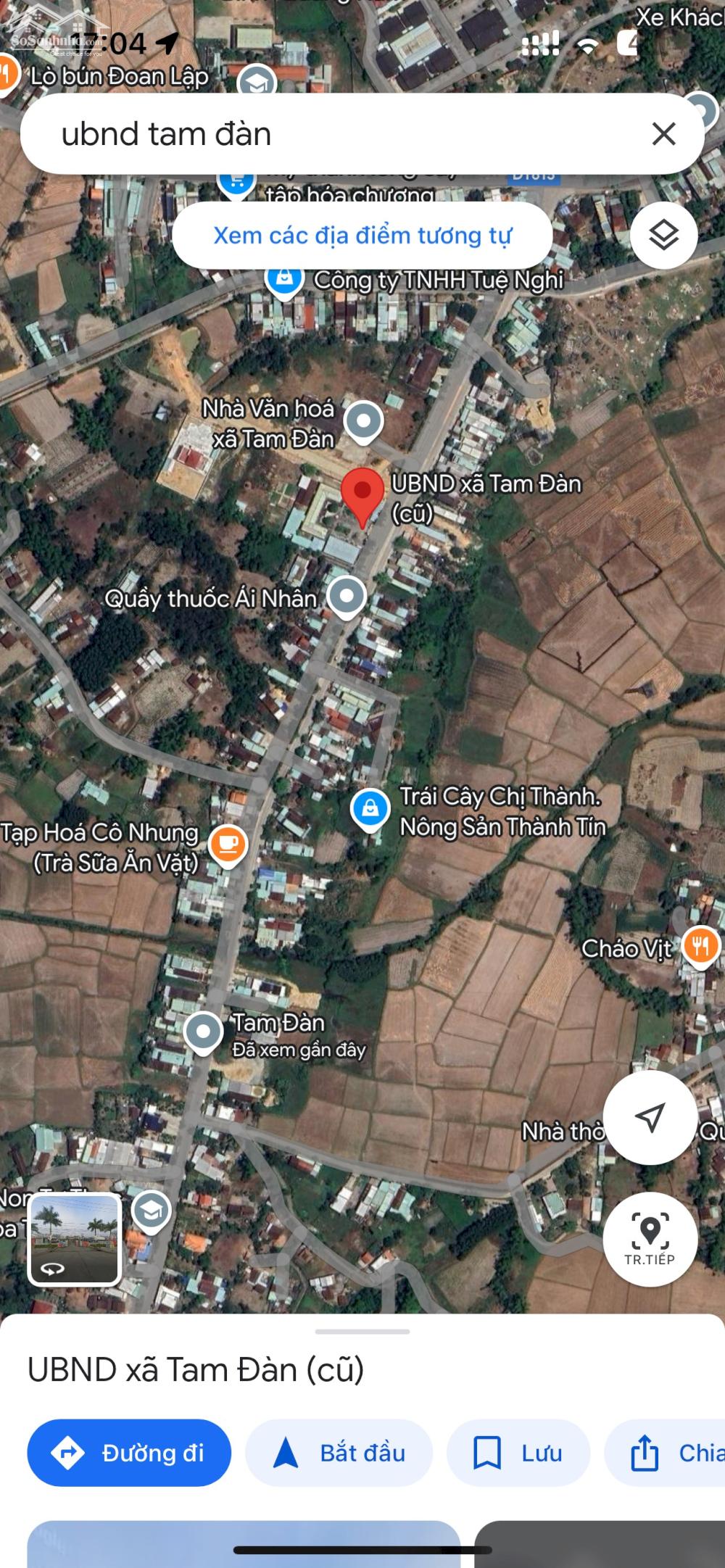Select the Quầy thuốc Ái Nhân marker
This screenshot has height=1568, width=725.
tap(347, 597)
